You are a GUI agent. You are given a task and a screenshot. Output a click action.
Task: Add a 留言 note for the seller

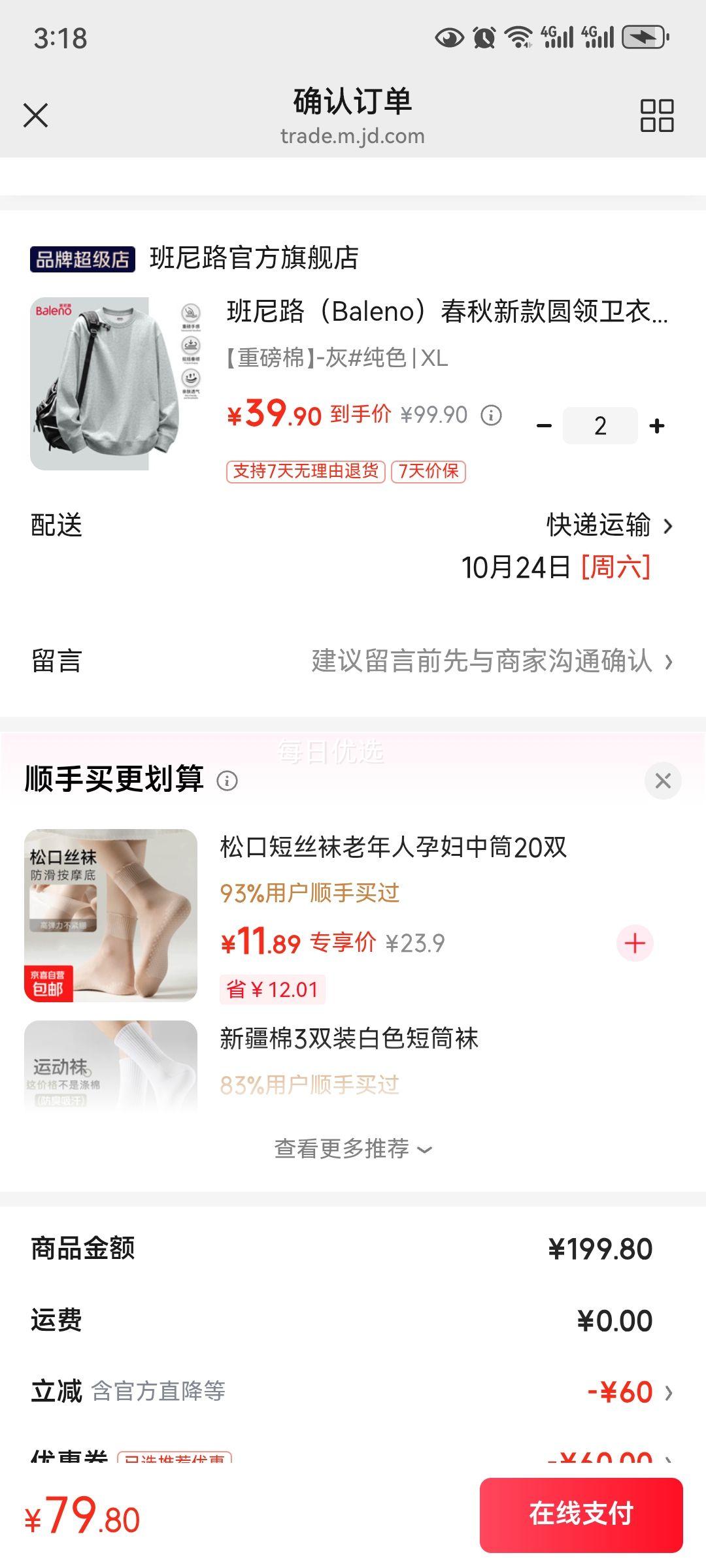353,661
